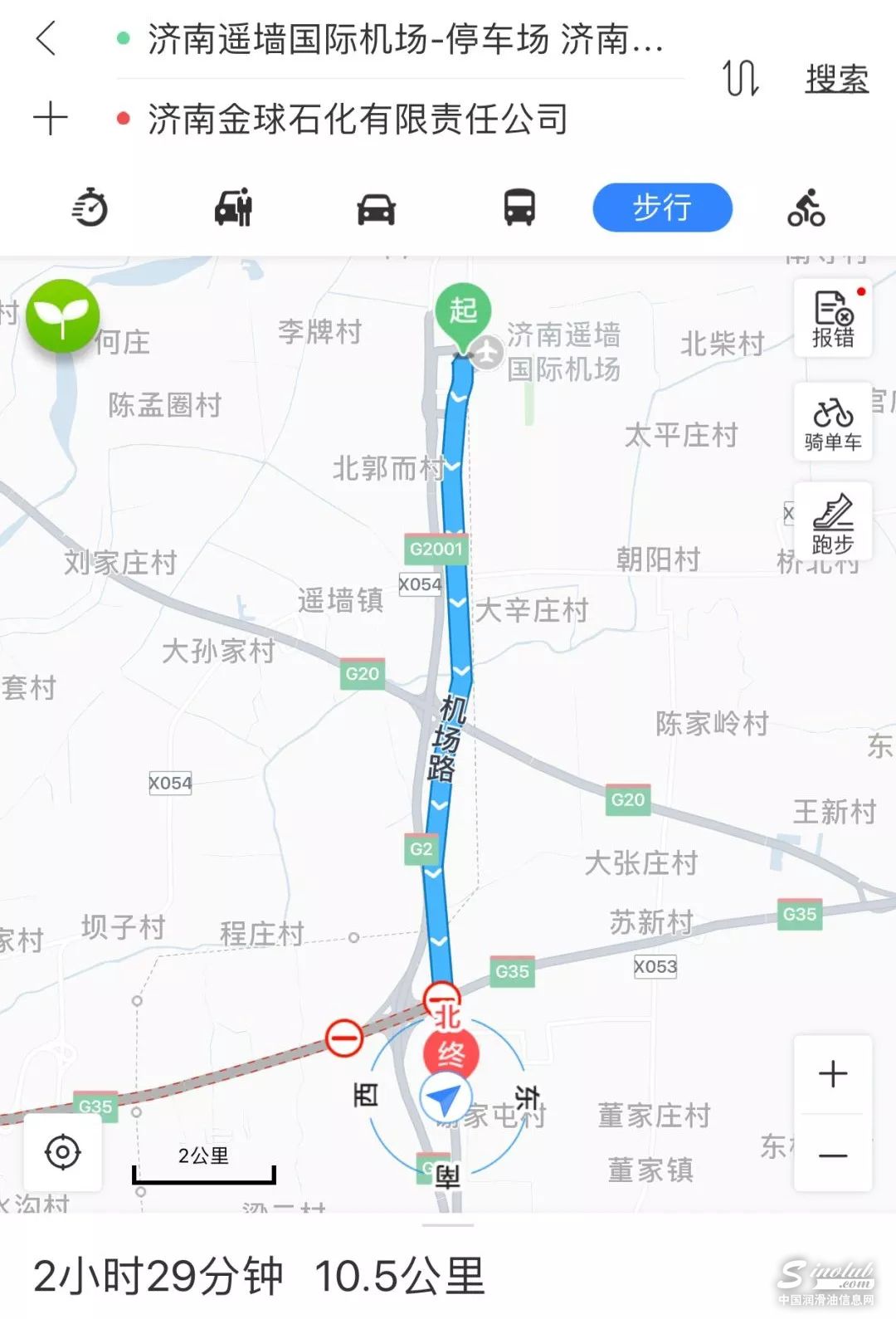The height and width of the screenshot is (1319, 896).
Task: Select the 步行 walking tab
Action: pos(662,208)
